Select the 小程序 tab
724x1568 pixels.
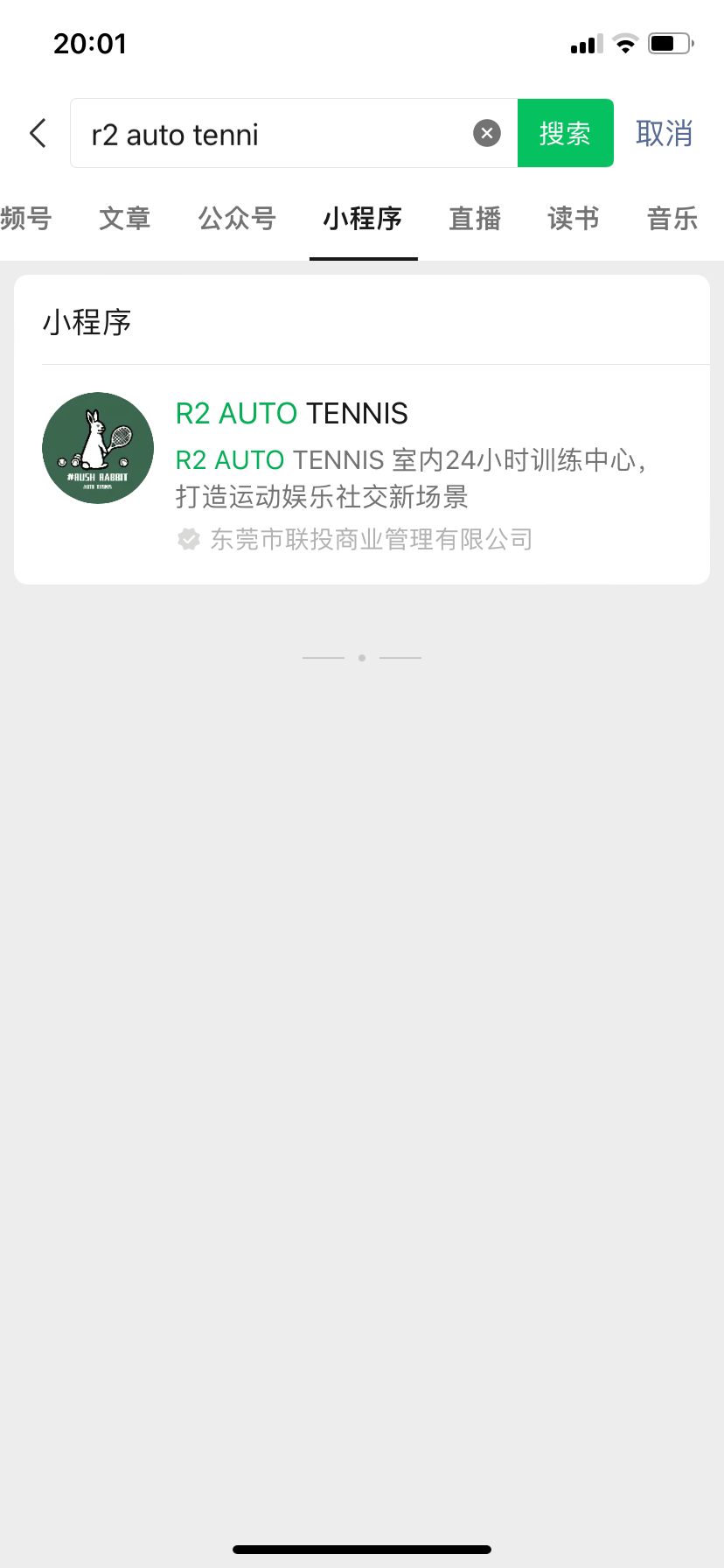click(x=363, y=218)
